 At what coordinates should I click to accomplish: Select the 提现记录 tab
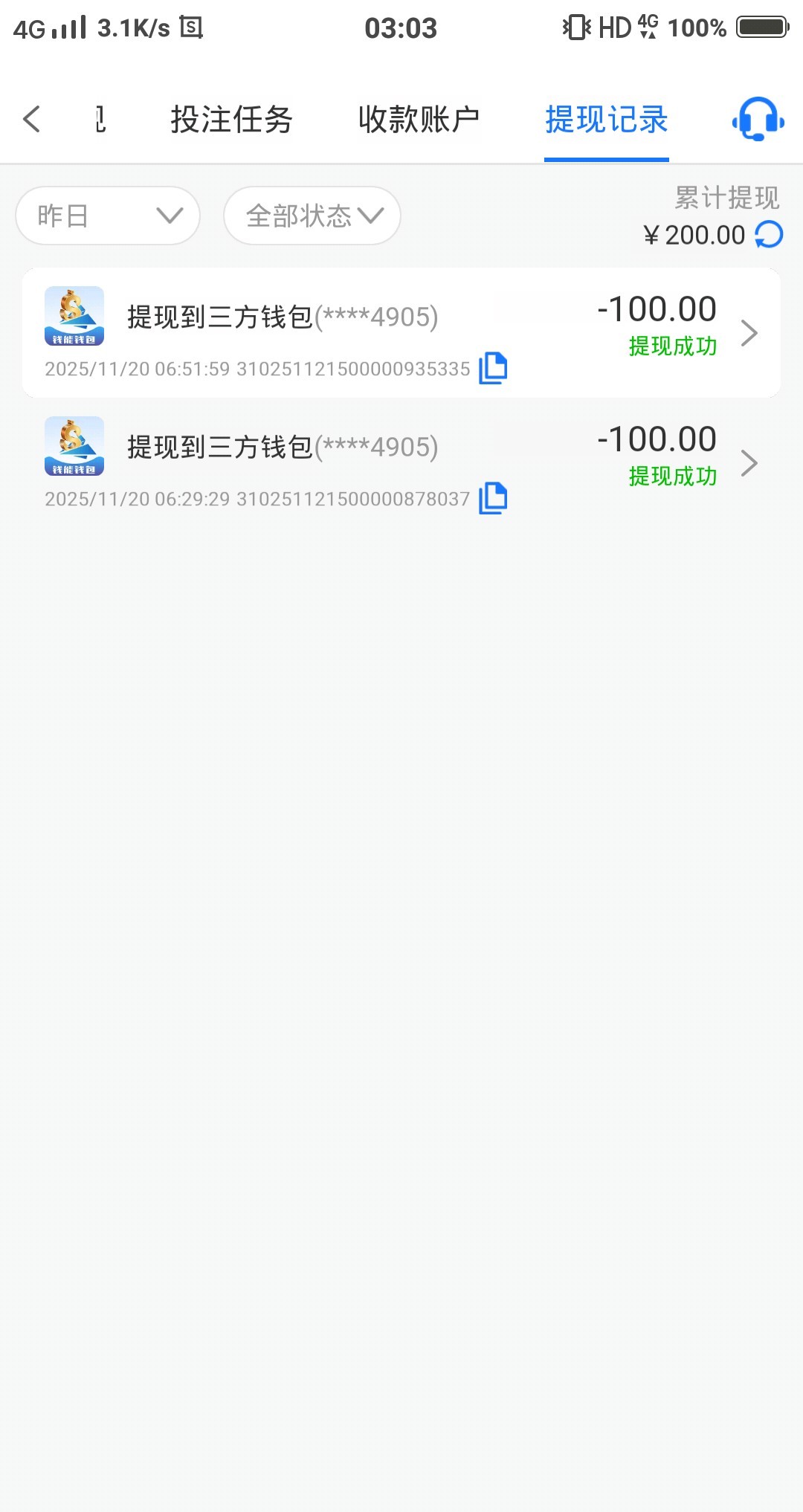pyautogui.click(x=606, y=119)
